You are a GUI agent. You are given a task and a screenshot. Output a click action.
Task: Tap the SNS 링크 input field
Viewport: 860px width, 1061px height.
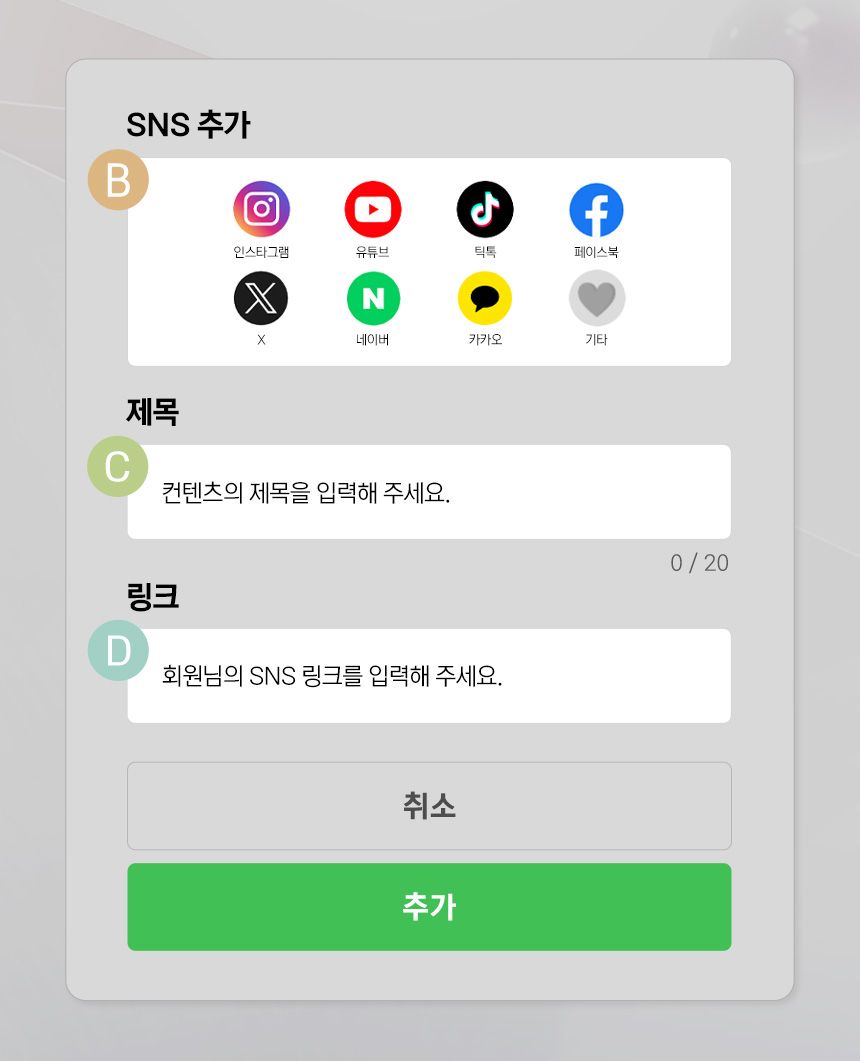coord(430,676)
